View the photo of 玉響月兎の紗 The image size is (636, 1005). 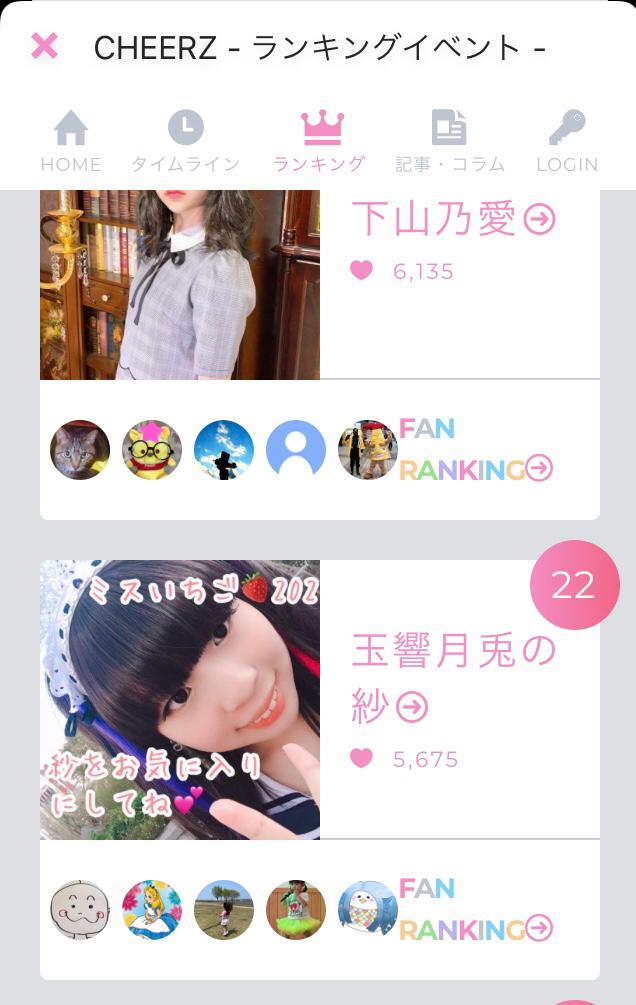click(180, 699)
